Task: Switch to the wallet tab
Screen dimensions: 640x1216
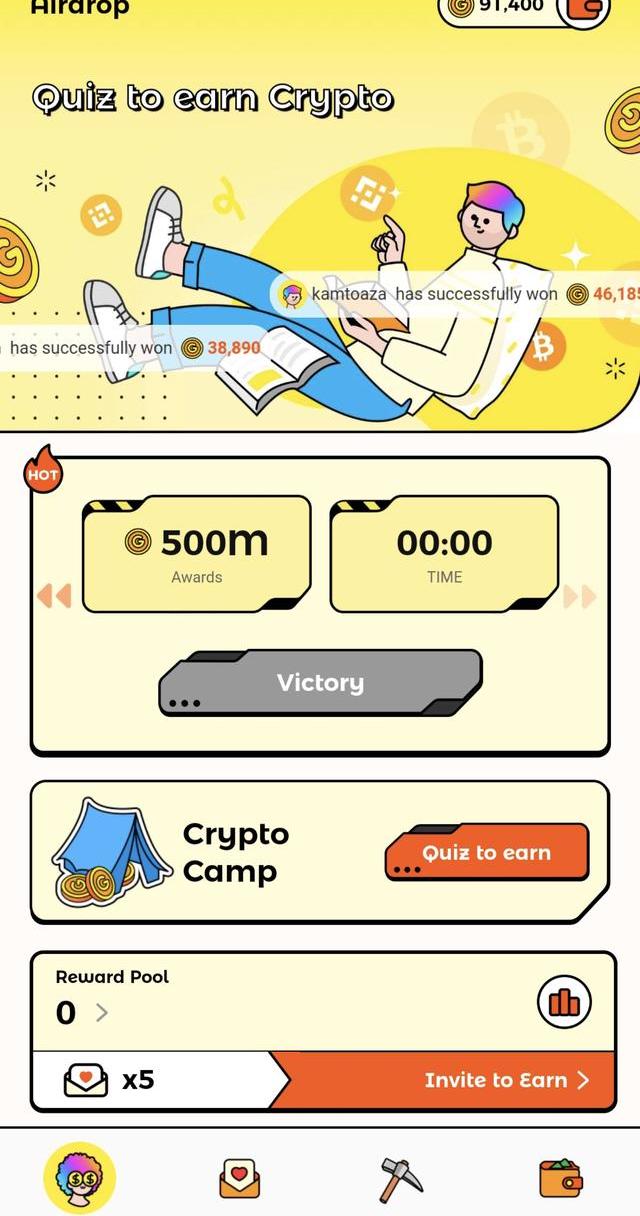Action: (x=561, y=1179)
